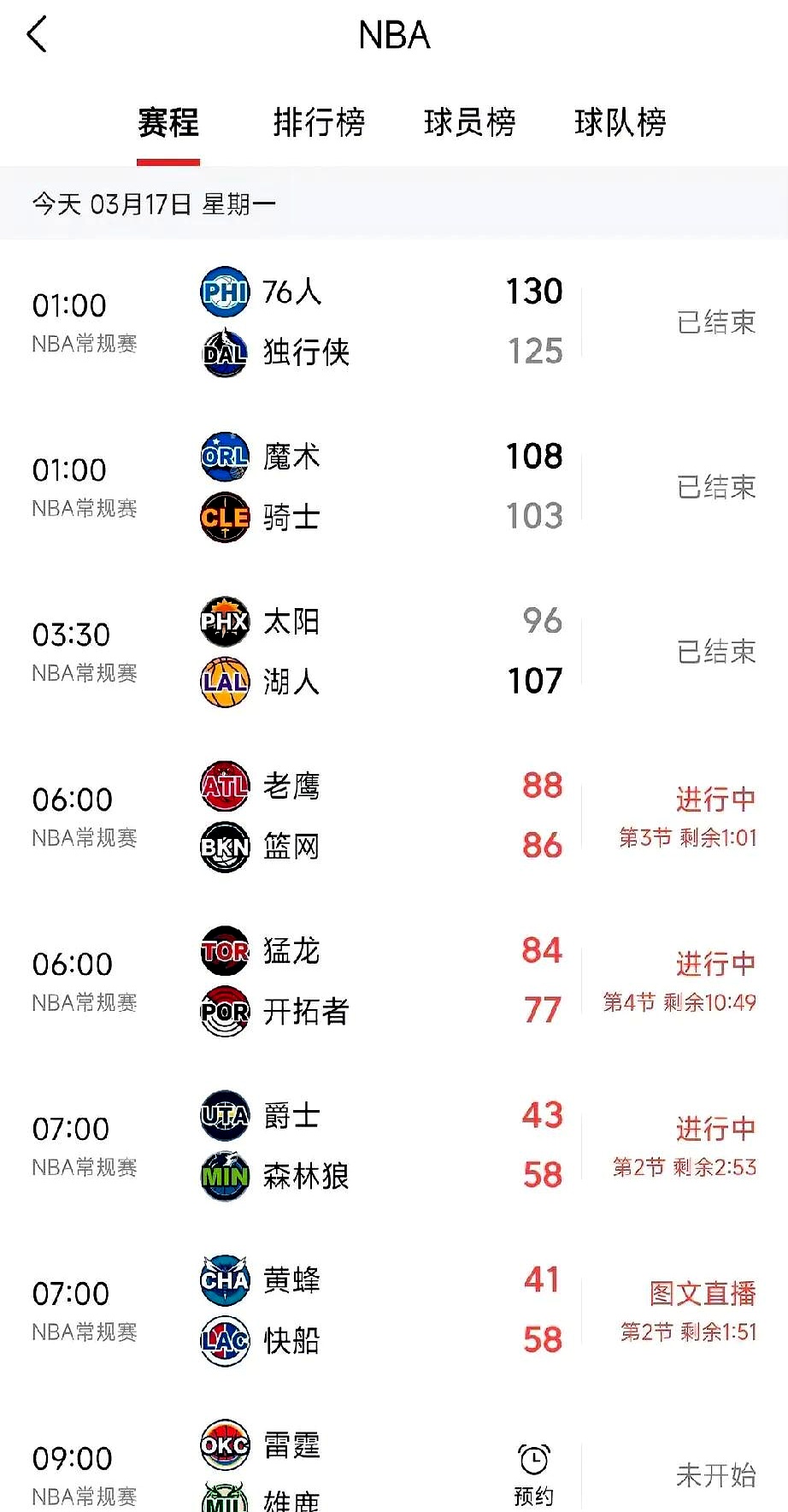Click the 雷霆 (OKC) team logo
The height and width of the screenshot is (1512, 788).
point(223,1445)
